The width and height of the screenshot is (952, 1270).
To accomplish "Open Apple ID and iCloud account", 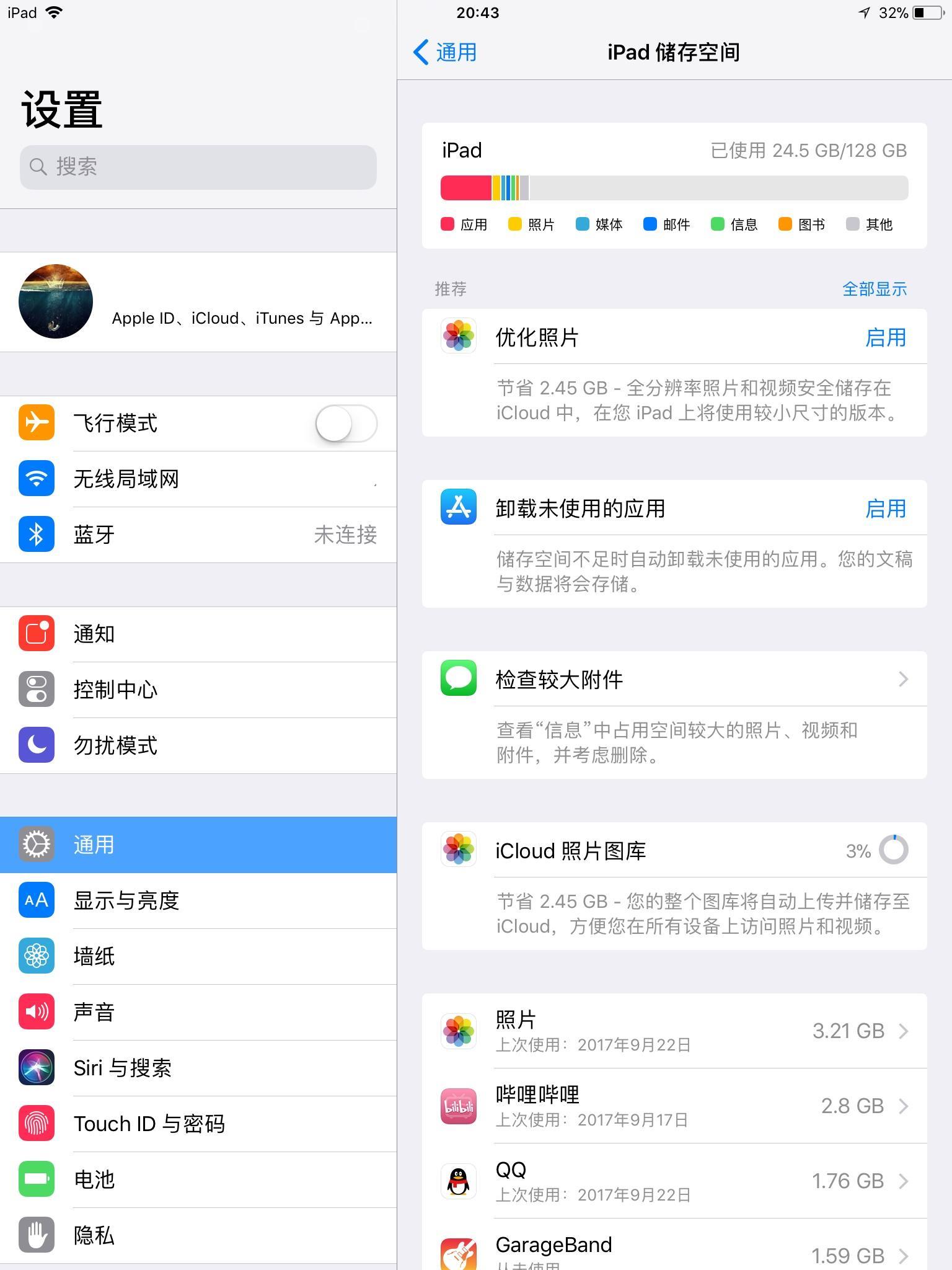I will pos(198,302).
